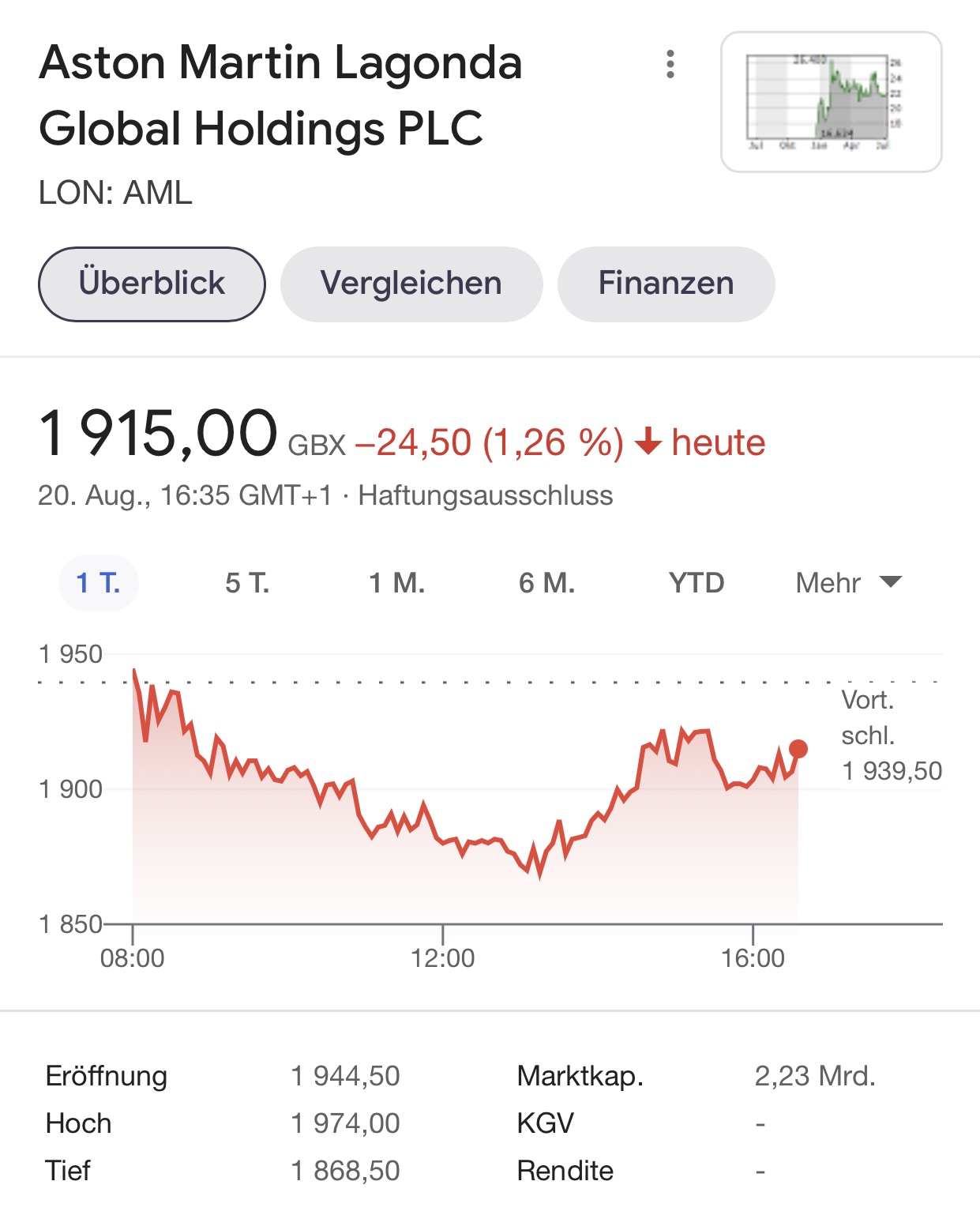This screenshot has width=980, height=1215.
Task: Switch chart to 1 M. range
Action: point(396,583)
